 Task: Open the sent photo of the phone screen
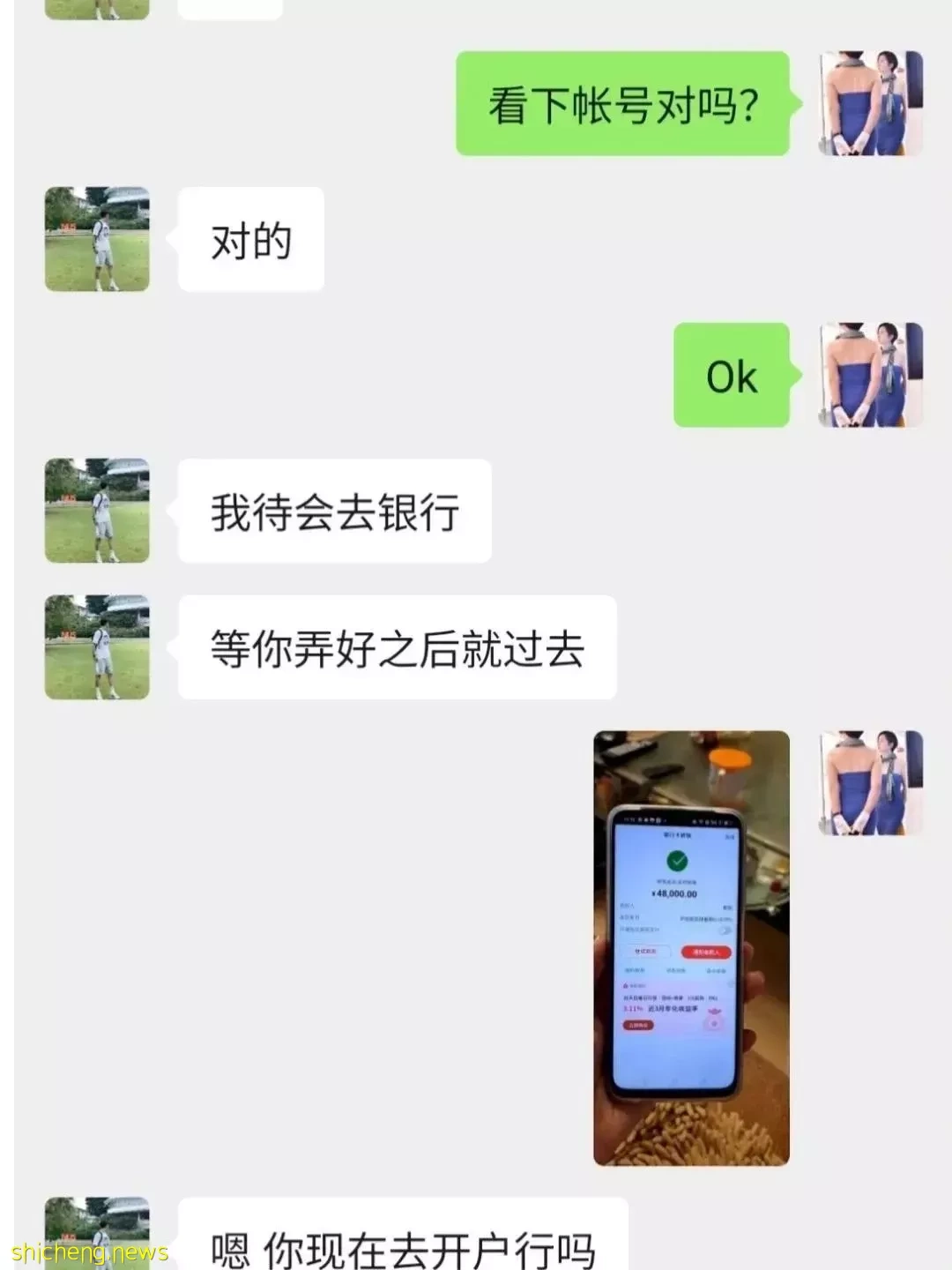(691, 948)
